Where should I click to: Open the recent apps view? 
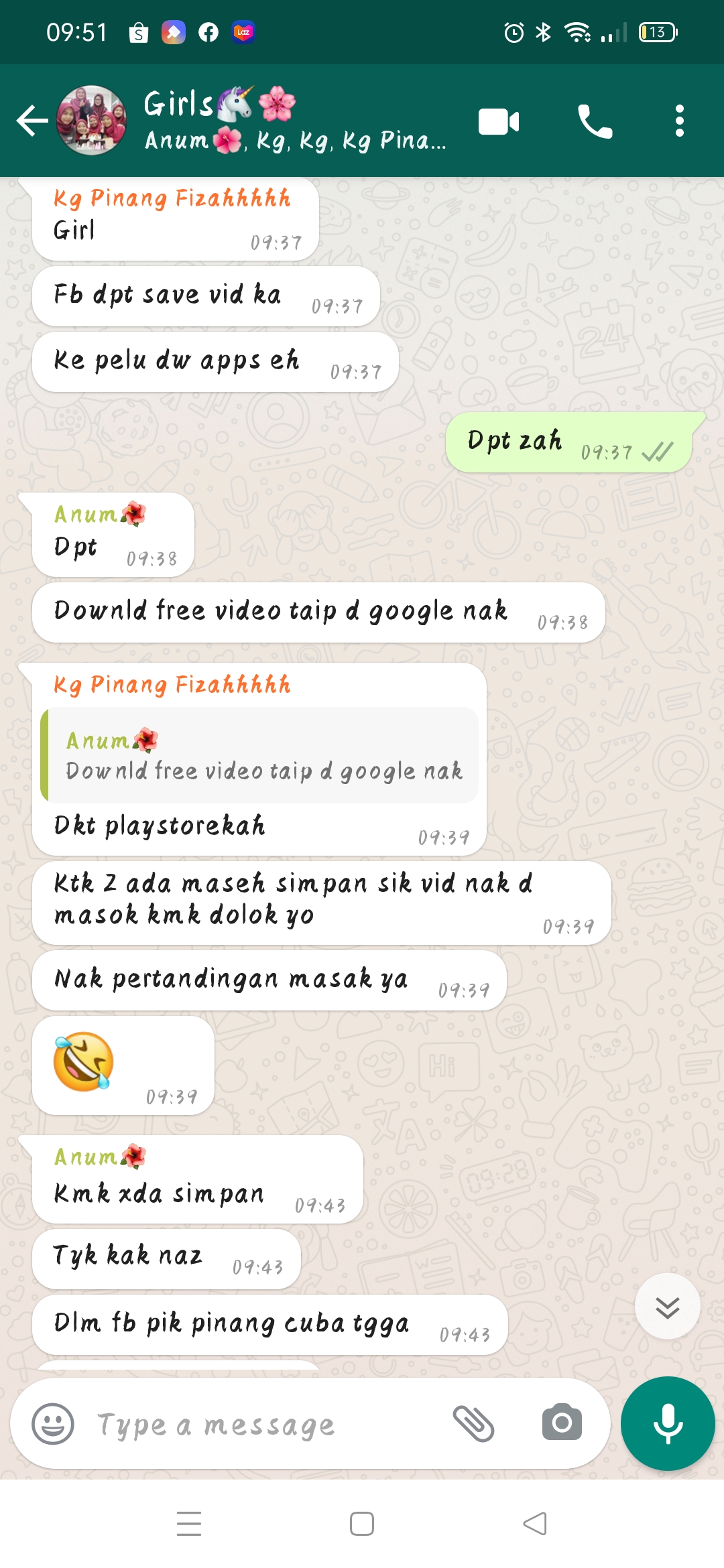[189, 1524]
